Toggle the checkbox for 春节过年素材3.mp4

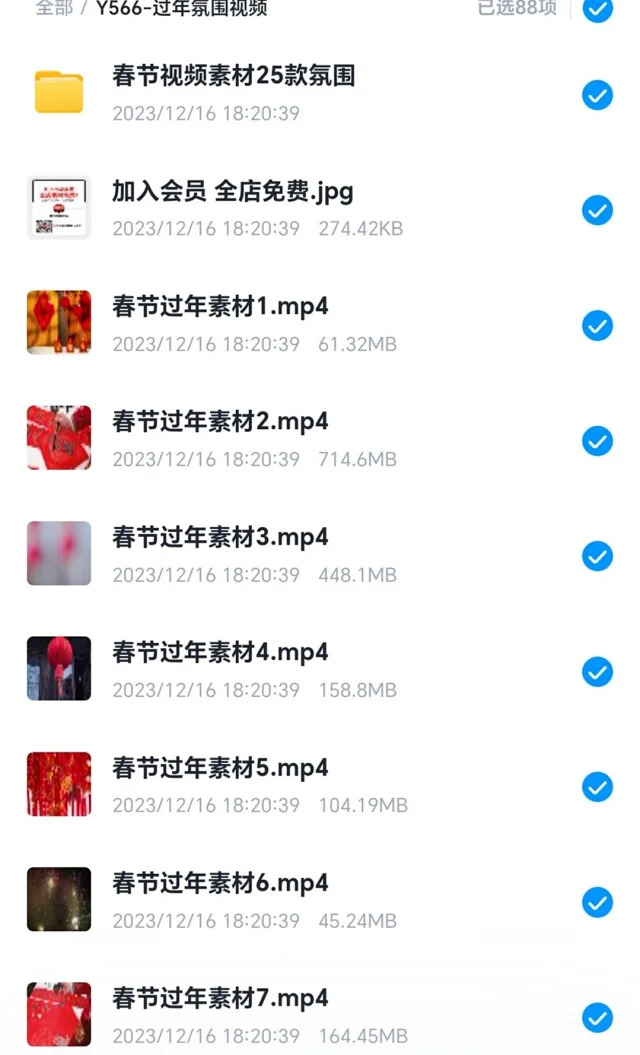coord(597,556)
